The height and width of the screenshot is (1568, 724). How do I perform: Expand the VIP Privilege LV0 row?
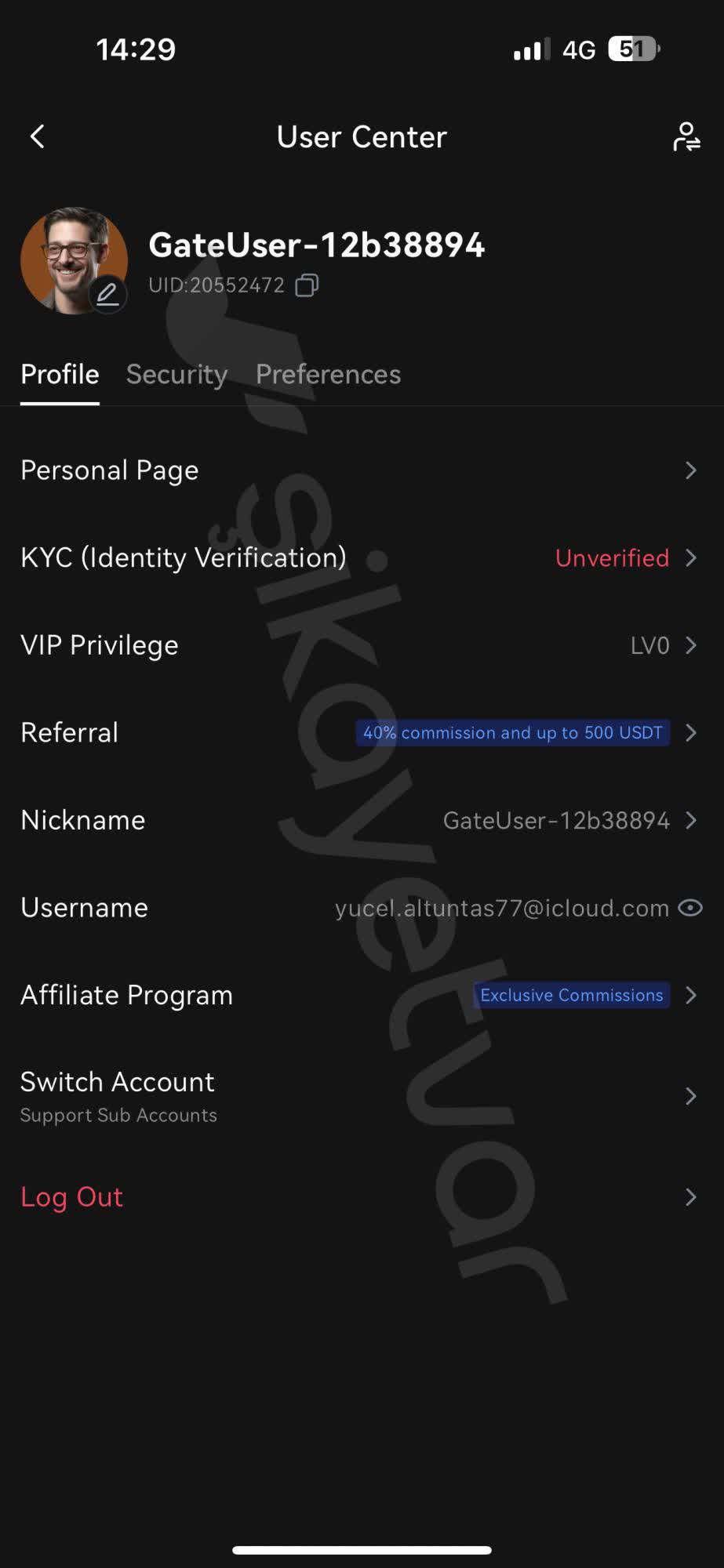tap(361, 644)
